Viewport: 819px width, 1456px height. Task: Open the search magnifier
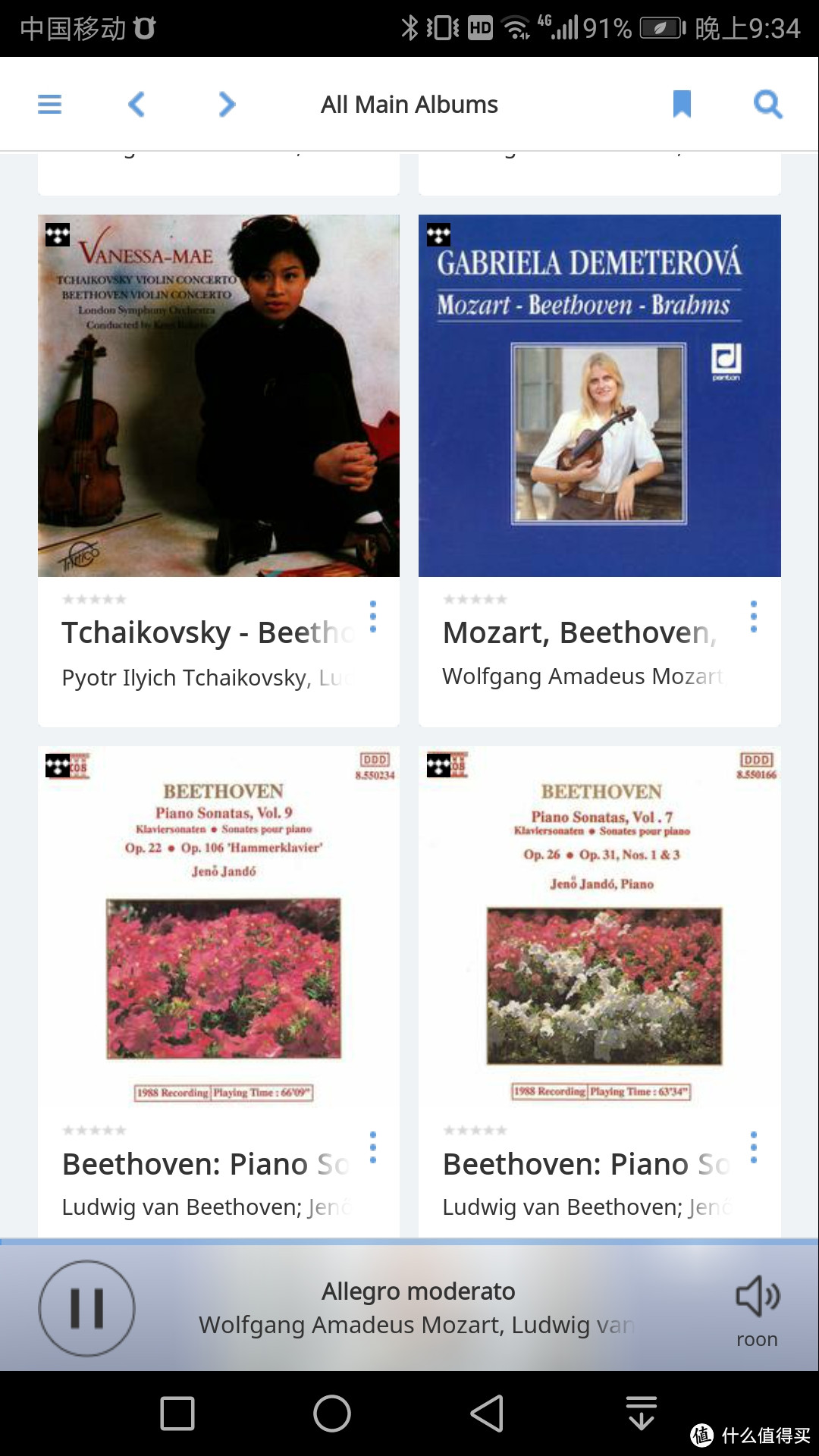pyautogui.click(x=767, y=104)
